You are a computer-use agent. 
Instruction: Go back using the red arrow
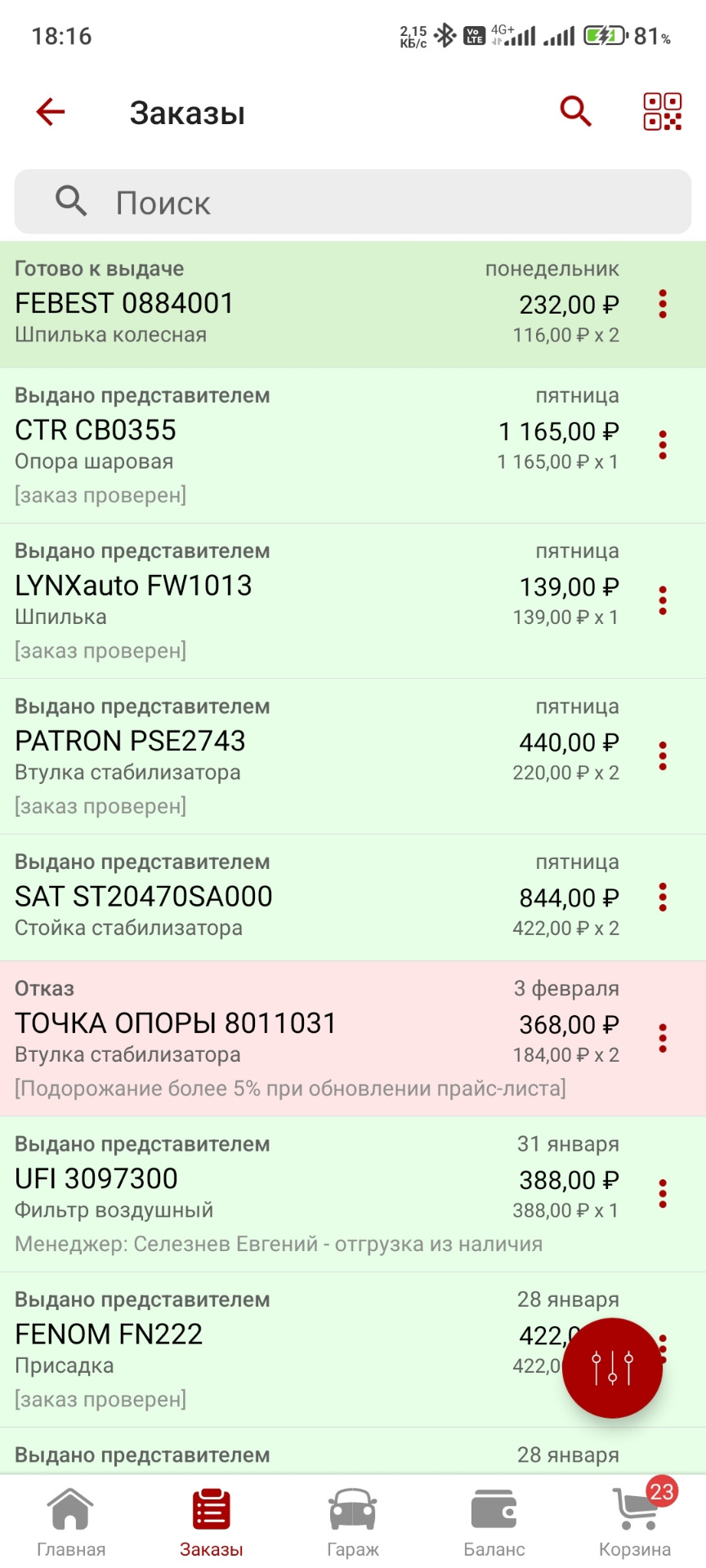click(51, 112)
